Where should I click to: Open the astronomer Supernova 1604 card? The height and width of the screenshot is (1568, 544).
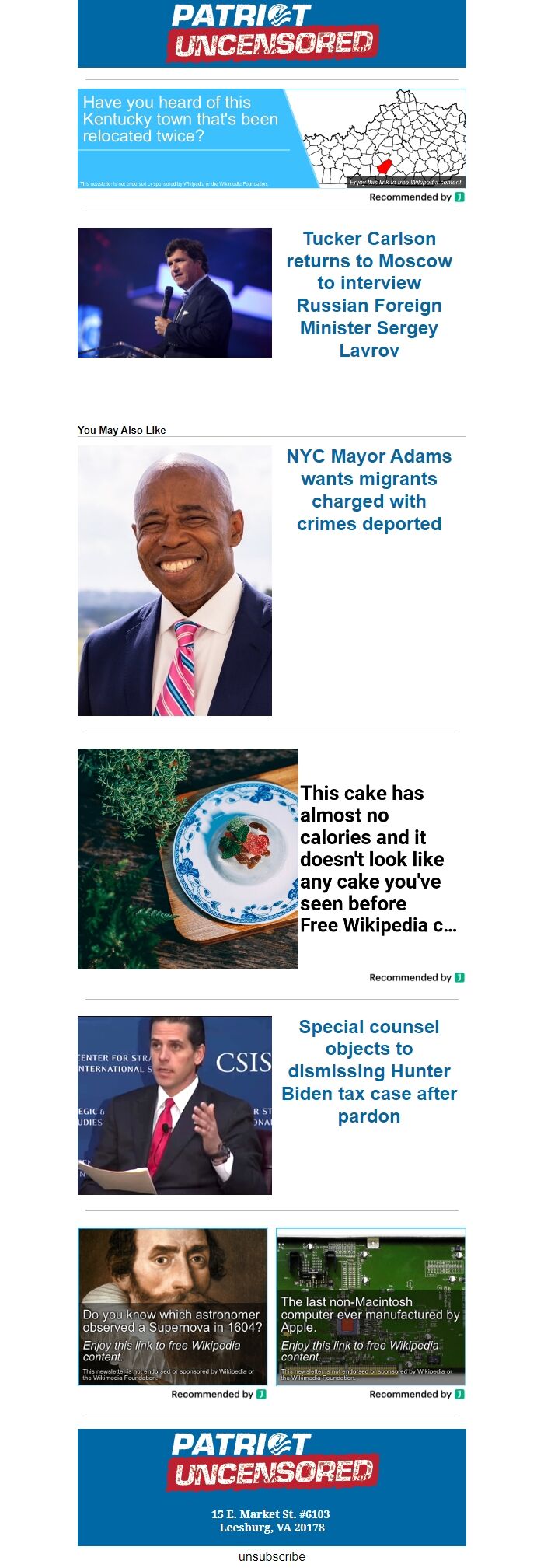click(173, 1305)
